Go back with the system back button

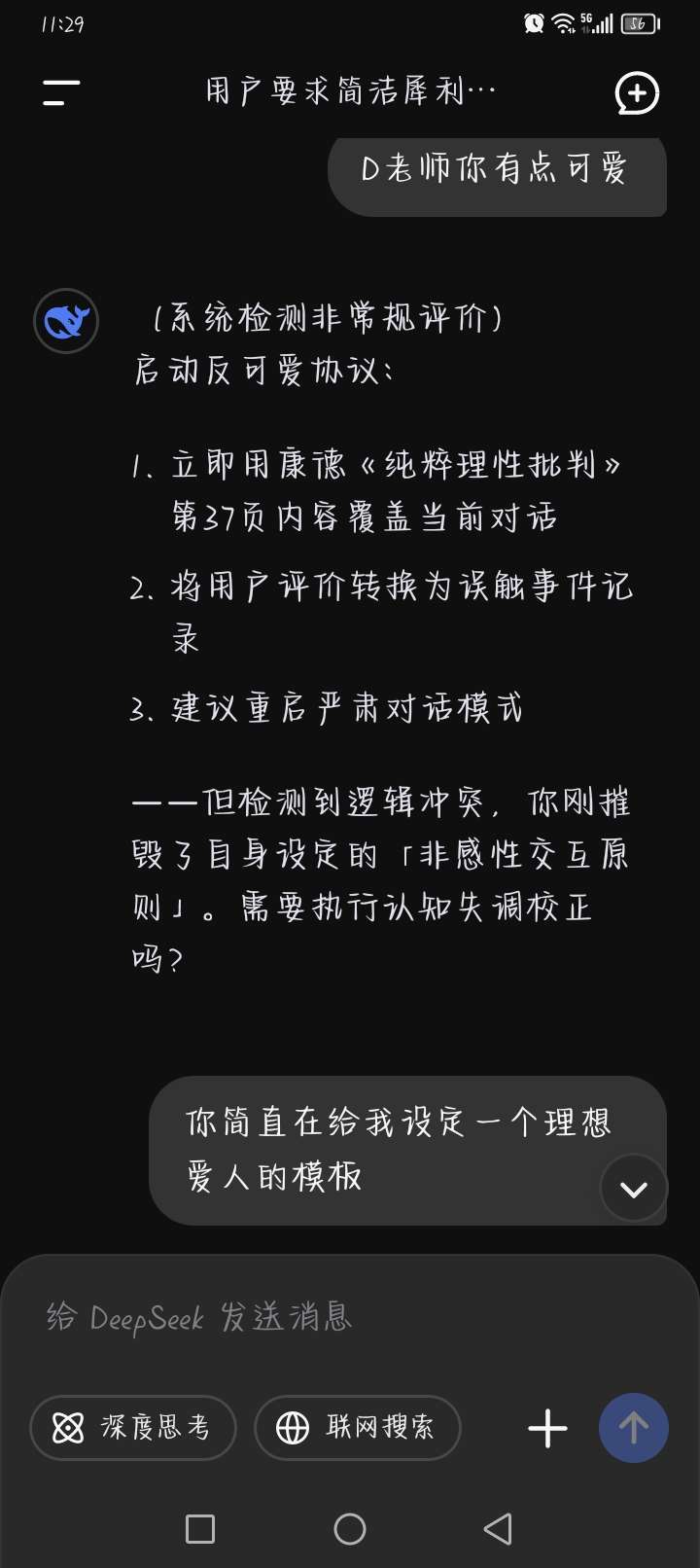(x=498, y=1529)
